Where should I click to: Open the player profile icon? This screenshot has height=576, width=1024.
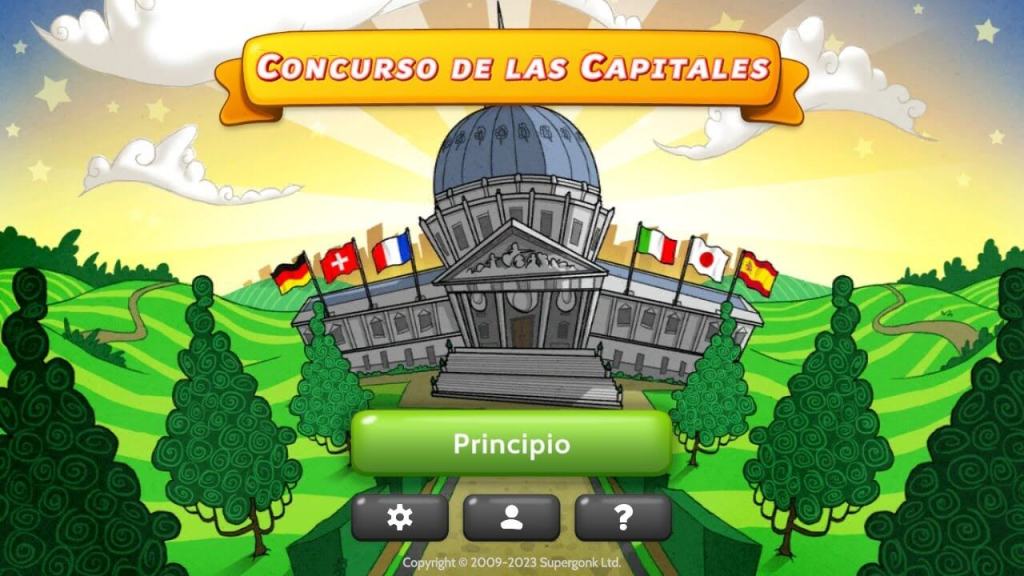(511, 517)
